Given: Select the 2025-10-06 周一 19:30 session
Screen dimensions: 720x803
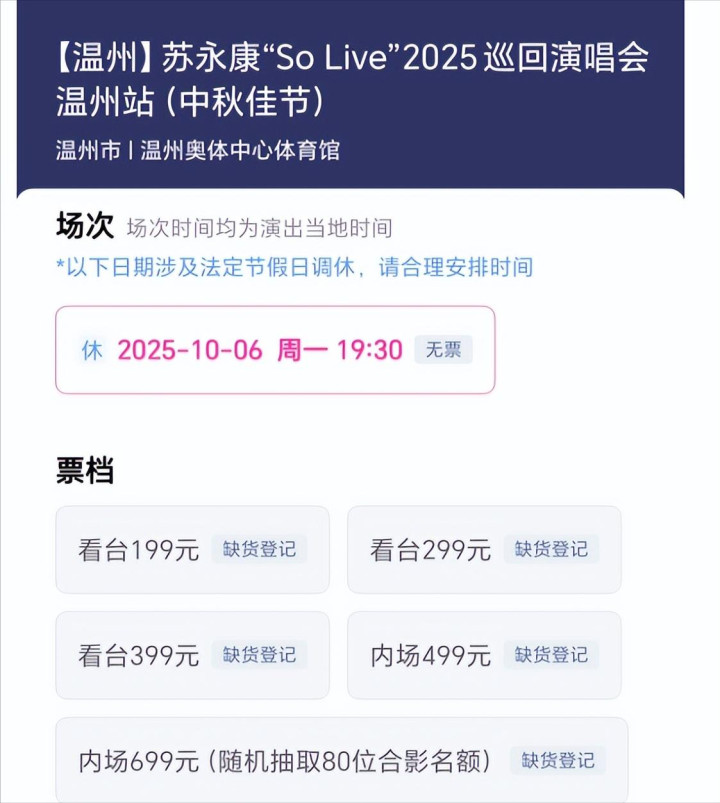Looking at the screenshot, I should click(275, 350).
